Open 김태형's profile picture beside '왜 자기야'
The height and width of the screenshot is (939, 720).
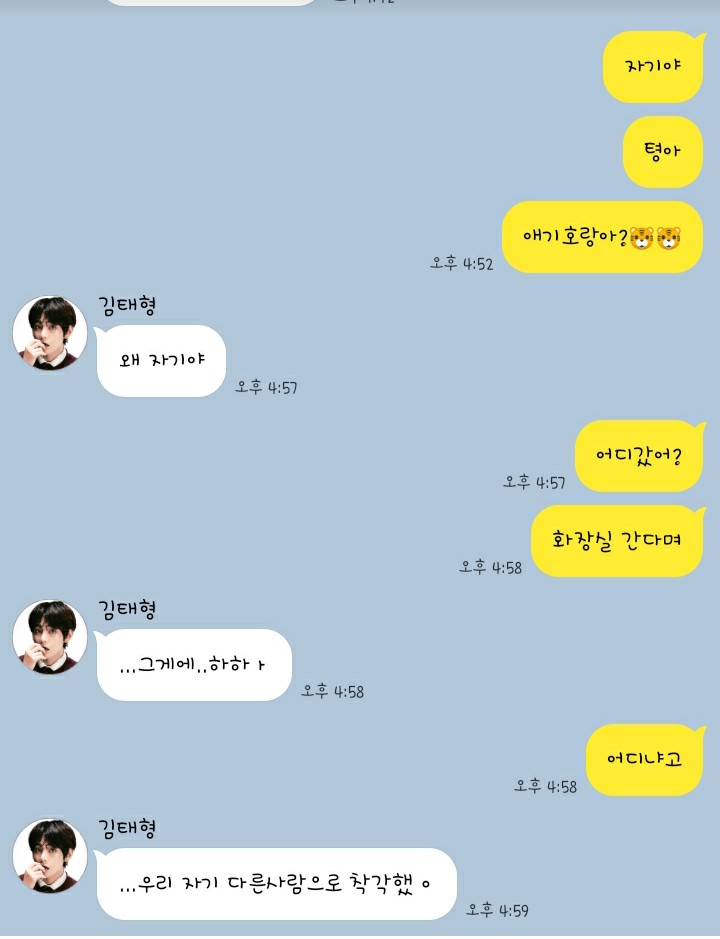50,333
